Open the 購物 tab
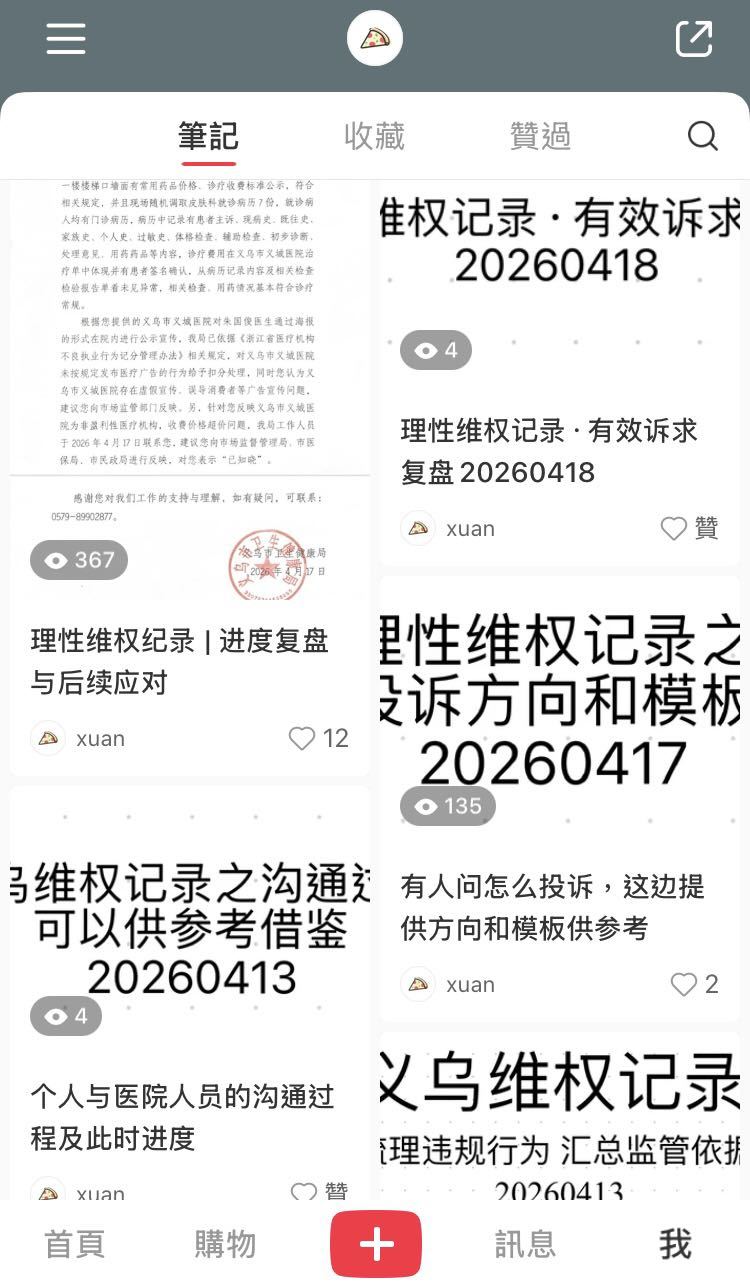This screenshot has width=750, height=1288. (x=225, y=1244)
